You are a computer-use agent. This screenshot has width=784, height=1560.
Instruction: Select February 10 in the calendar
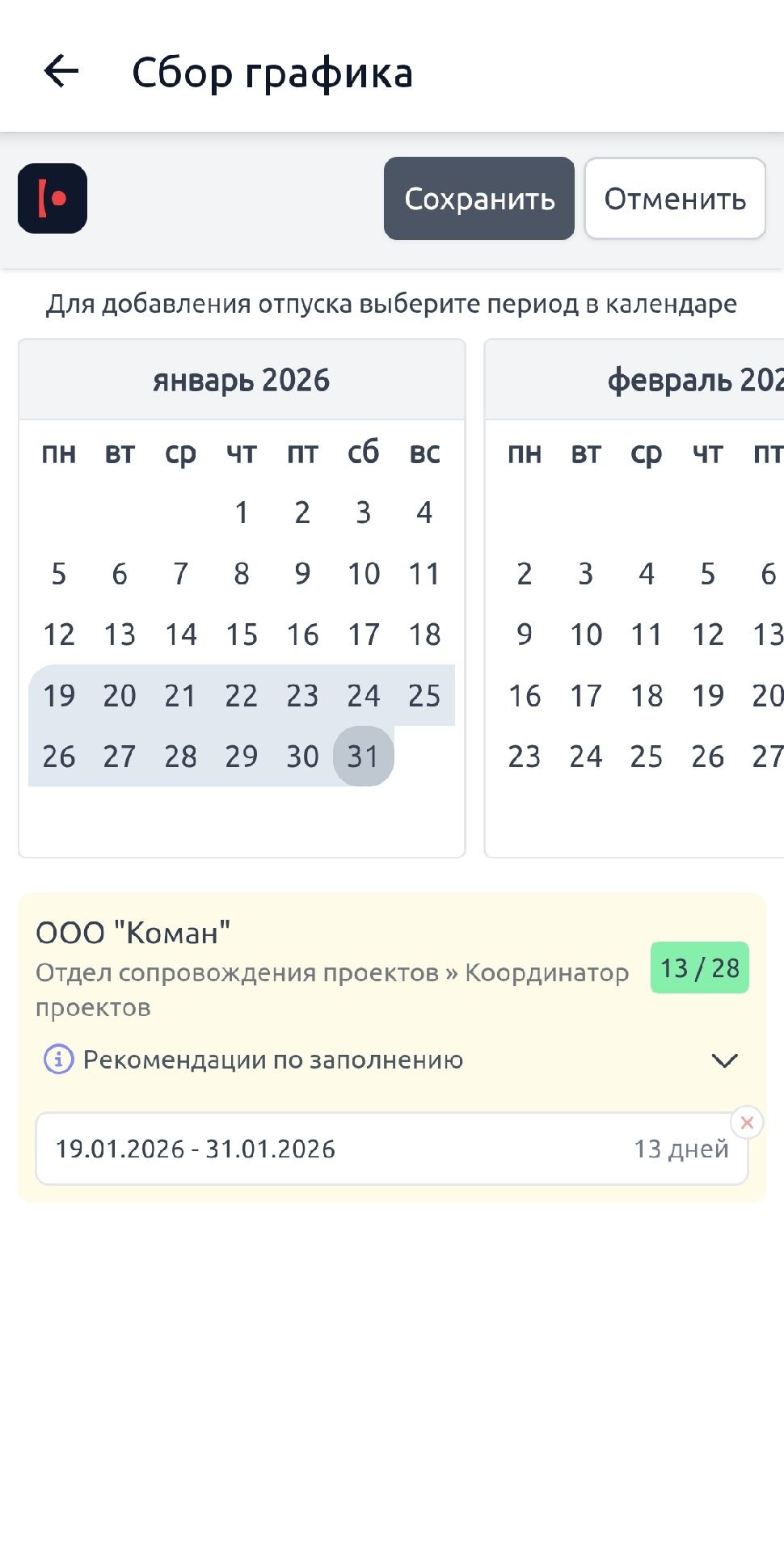(586, 635)
